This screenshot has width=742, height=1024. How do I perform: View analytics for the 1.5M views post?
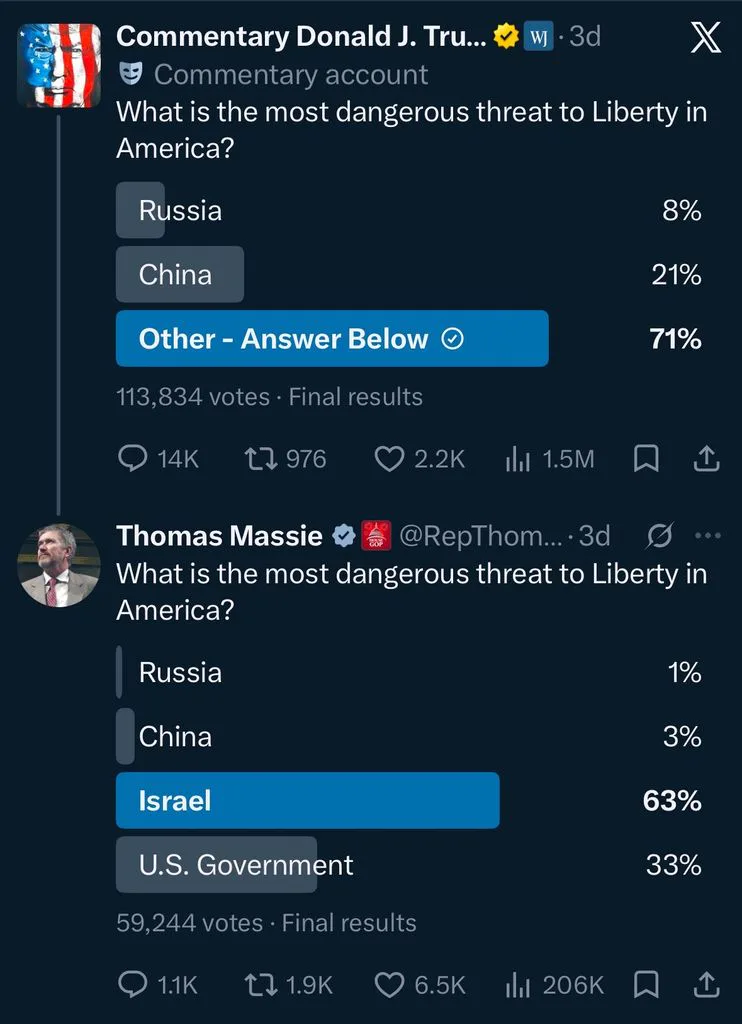(x=550, y=459)
